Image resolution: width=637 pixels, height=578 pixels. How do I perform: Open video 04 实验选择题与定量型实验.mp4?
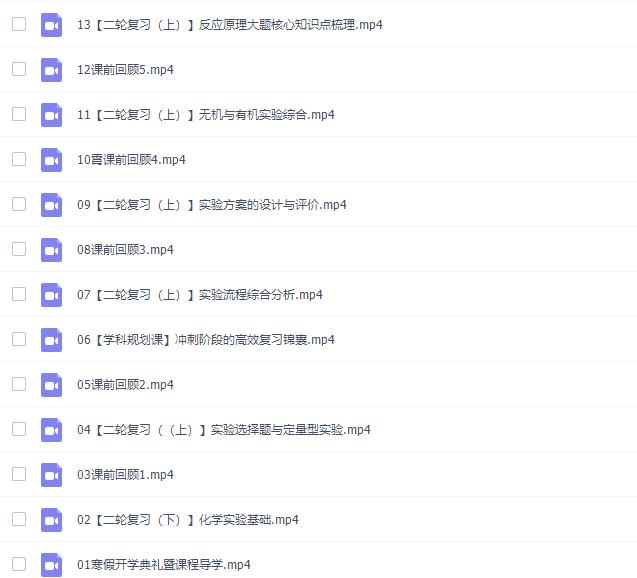(x=223, y=430)
